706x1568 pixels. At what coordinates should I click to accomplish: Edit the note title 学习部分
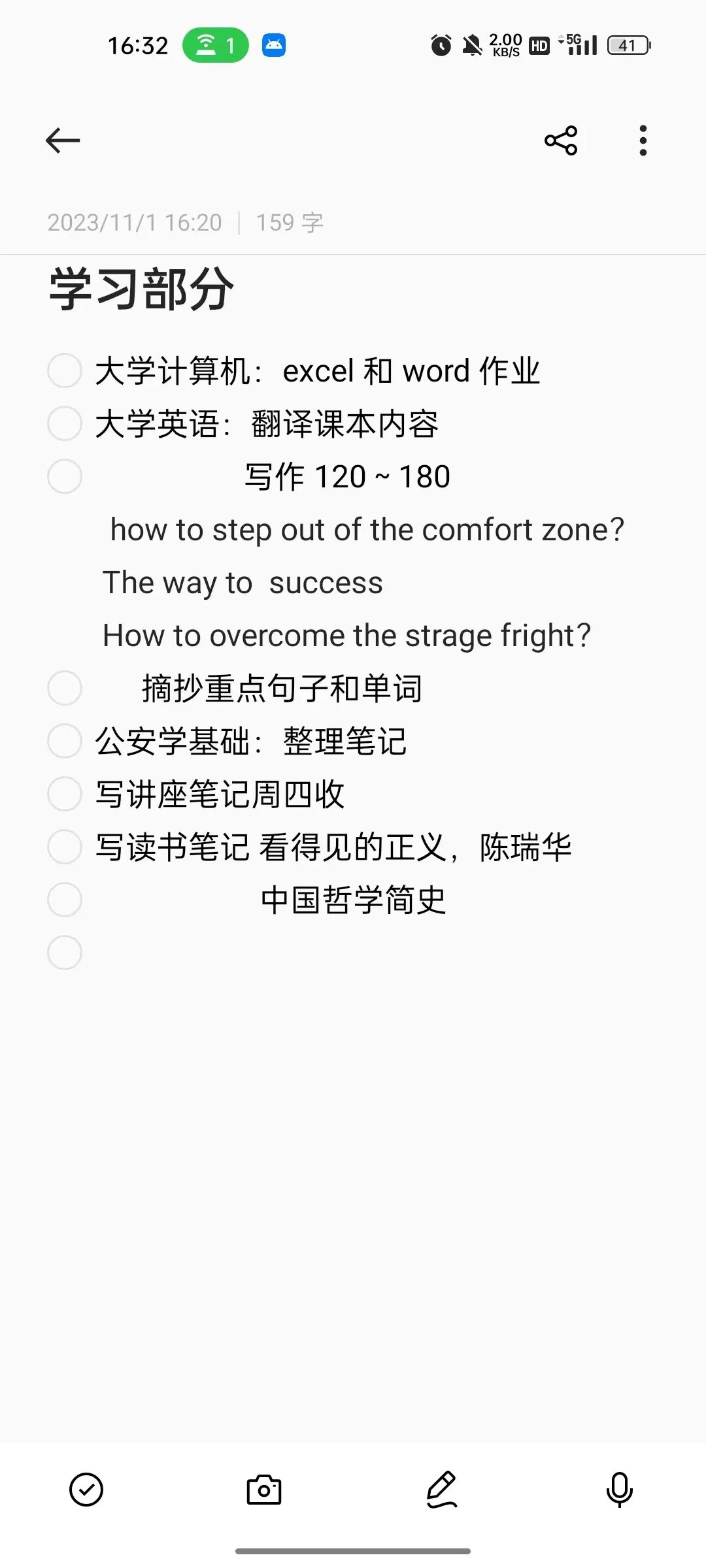tap(141, 289)
